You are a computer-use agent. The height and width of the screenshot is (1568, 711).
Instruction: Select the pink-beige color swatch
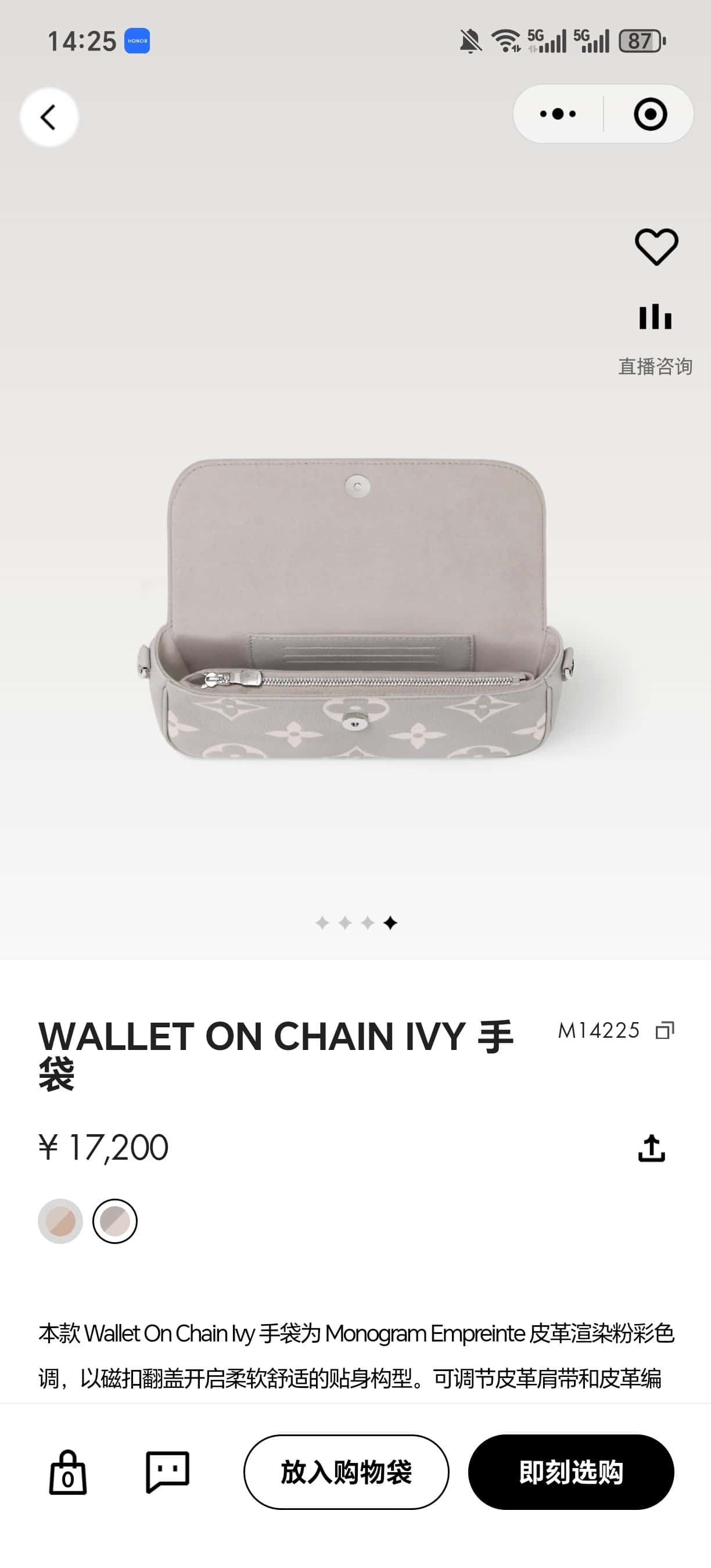tap(60, 1221)
